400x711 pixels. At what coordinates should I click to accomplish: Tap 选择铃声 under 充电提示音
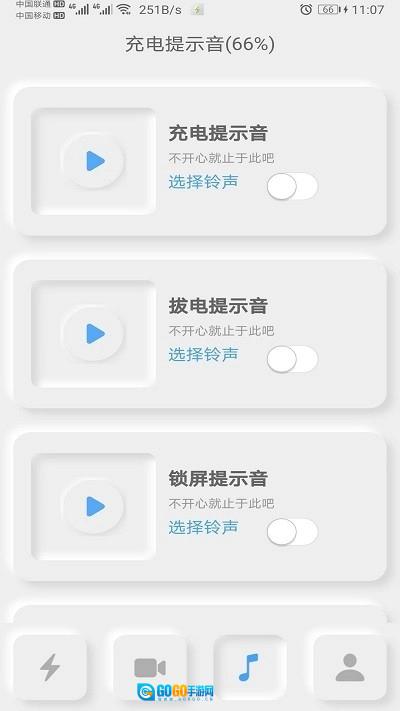pyautogui.click(x=203, y=182)
